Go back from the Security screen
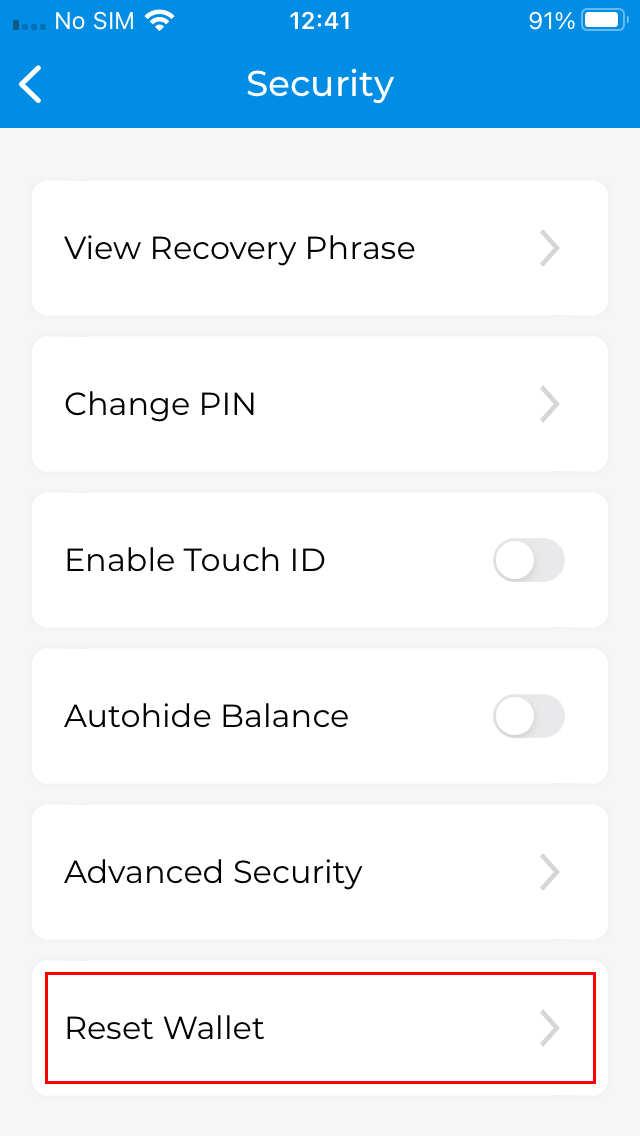The height and width of the screenshot is (1136, 640). tap(32, 84)
